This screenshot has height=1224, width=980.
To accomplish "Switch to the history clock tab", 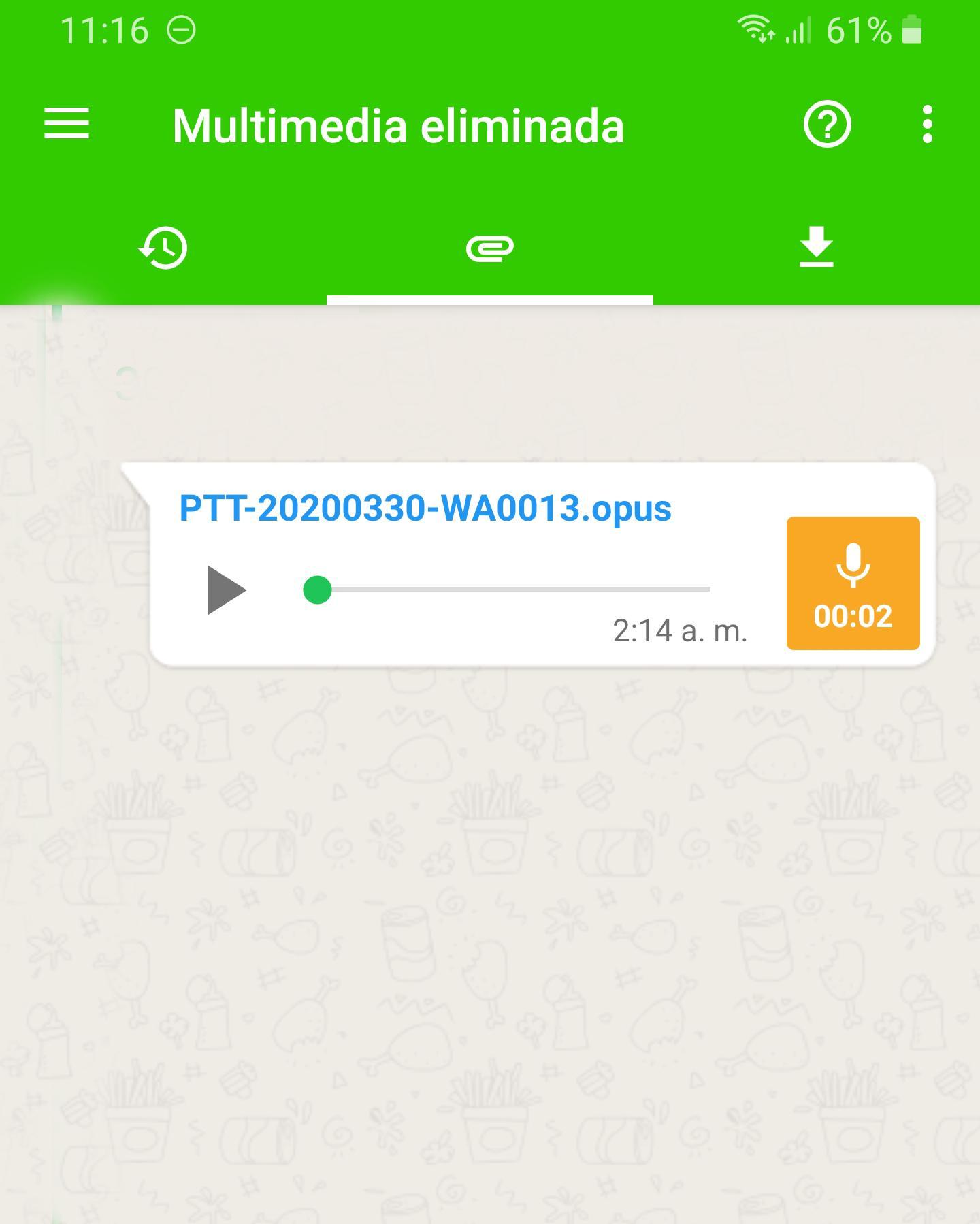I will click(x=163, y=248).
